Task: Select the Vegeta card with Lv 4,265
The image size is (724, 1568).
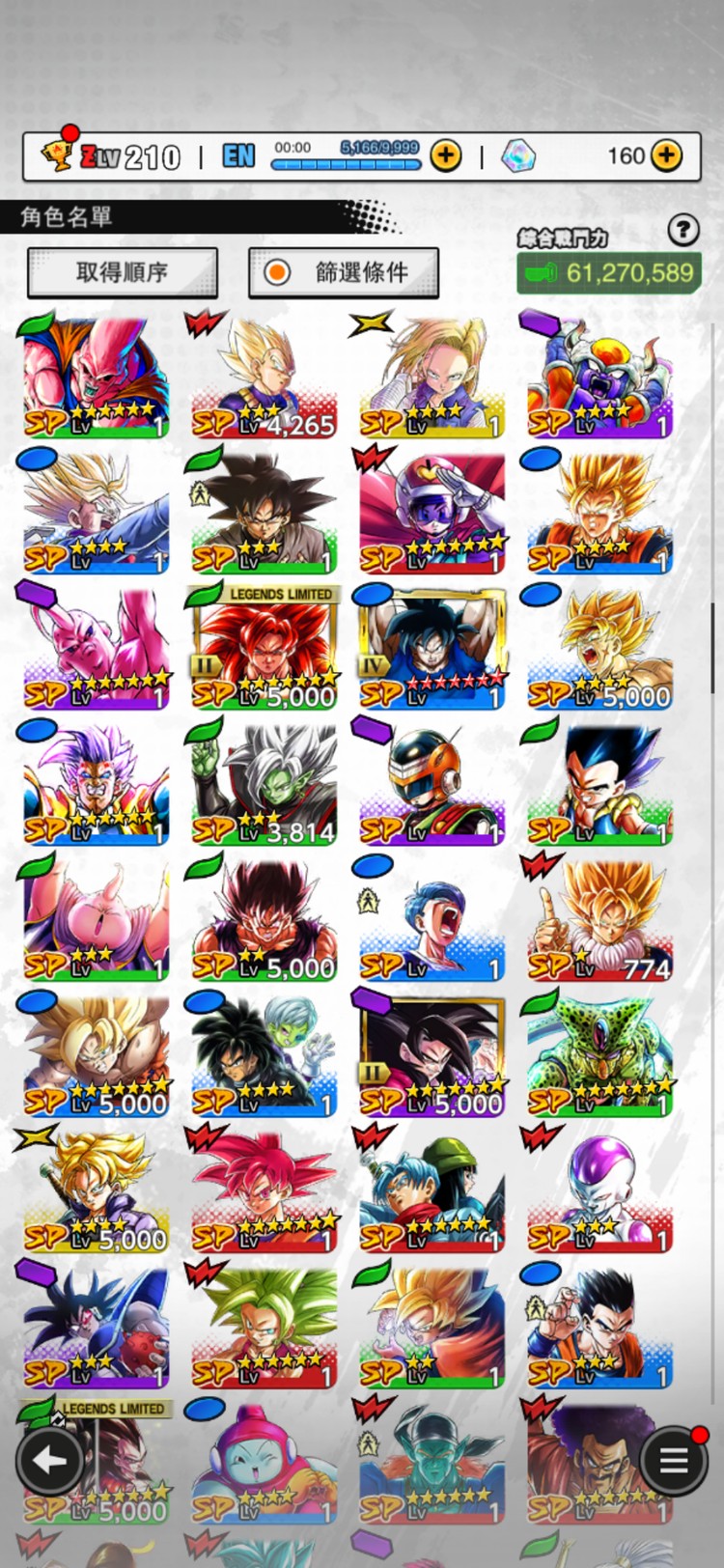Action: click(x=264, y=378)
